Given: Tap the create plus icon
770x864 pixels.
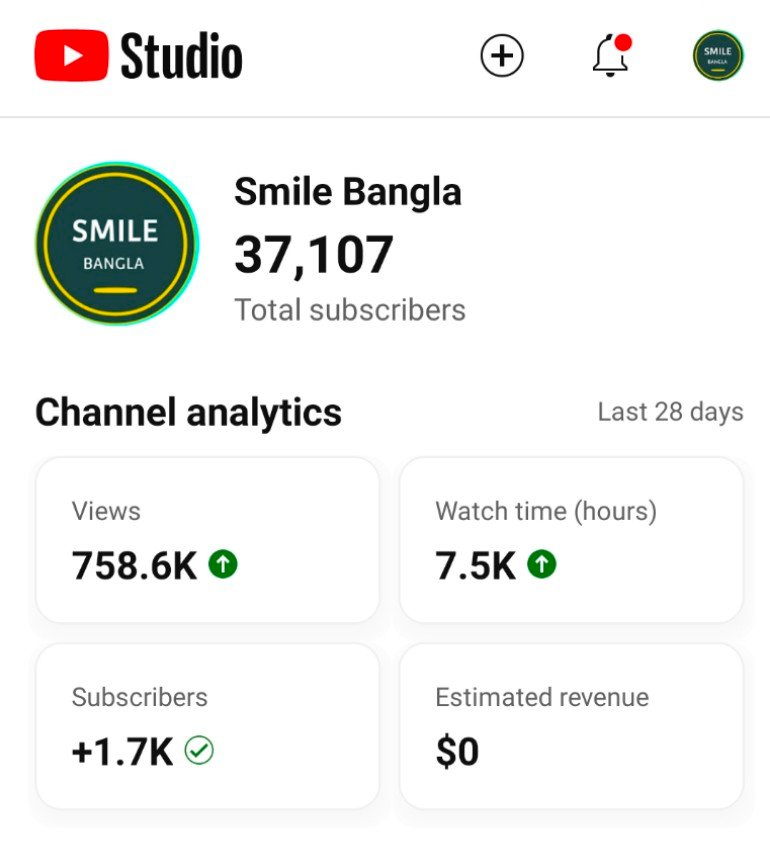Looking at the screenshot, I should point(502,56).
